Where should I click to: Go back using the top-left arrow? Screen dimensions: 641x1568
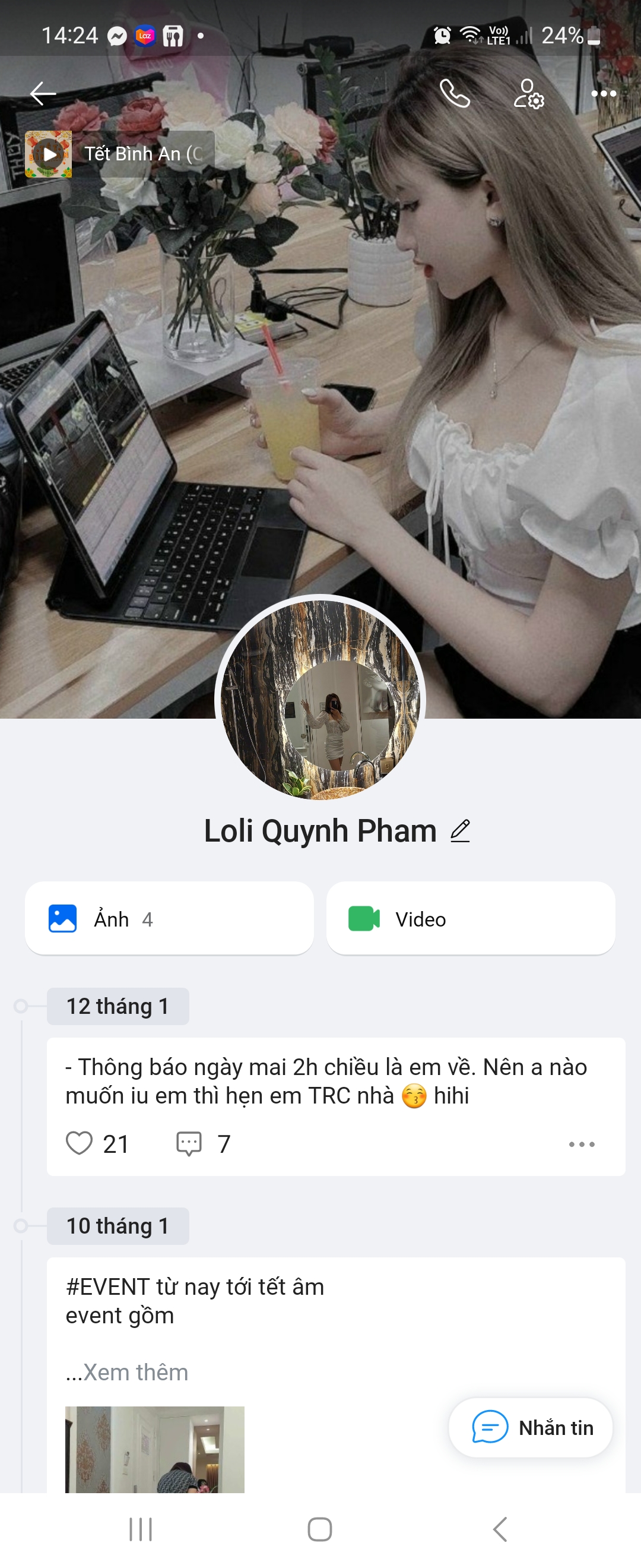pos(43,94)
